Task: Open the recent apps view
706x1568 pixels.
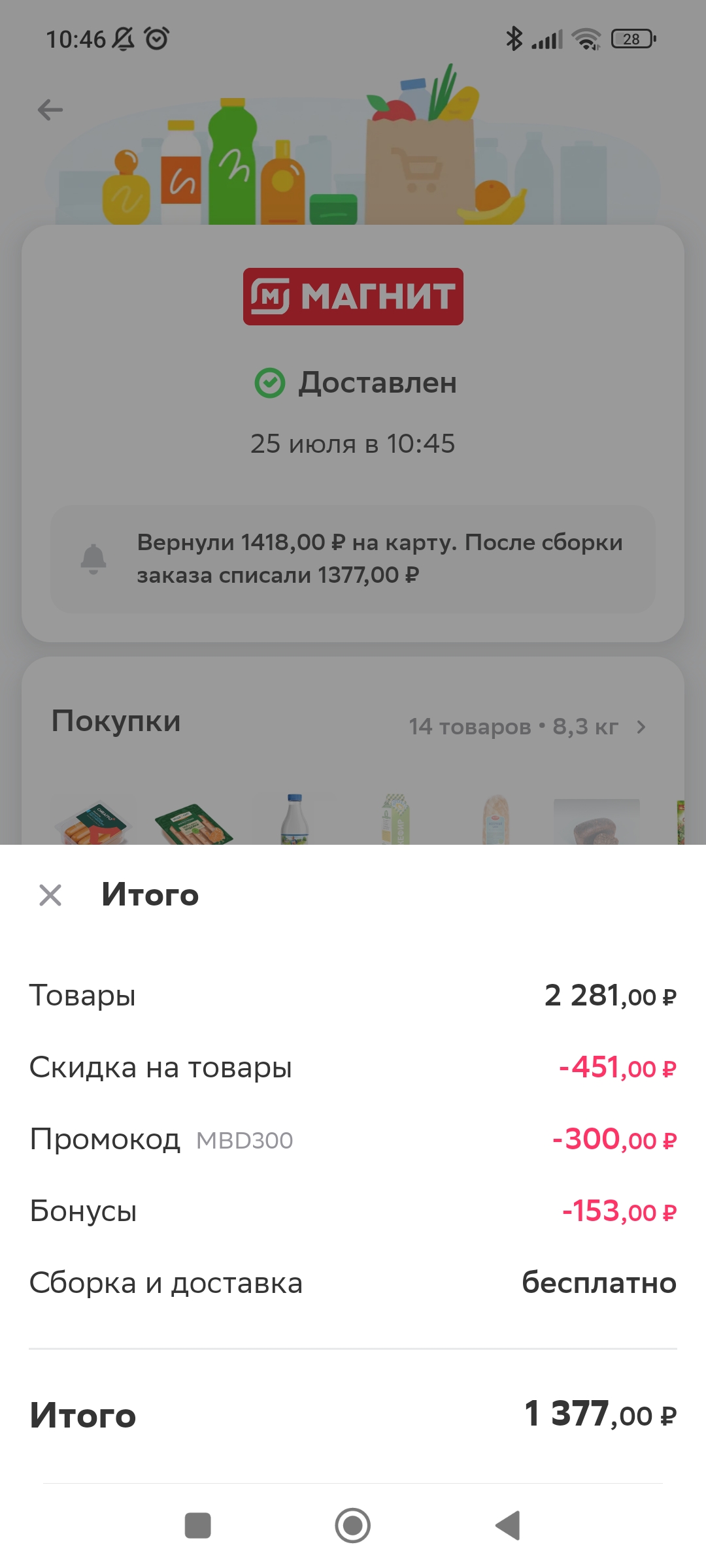Action: pyautogui.click(x=198, y=1526)
